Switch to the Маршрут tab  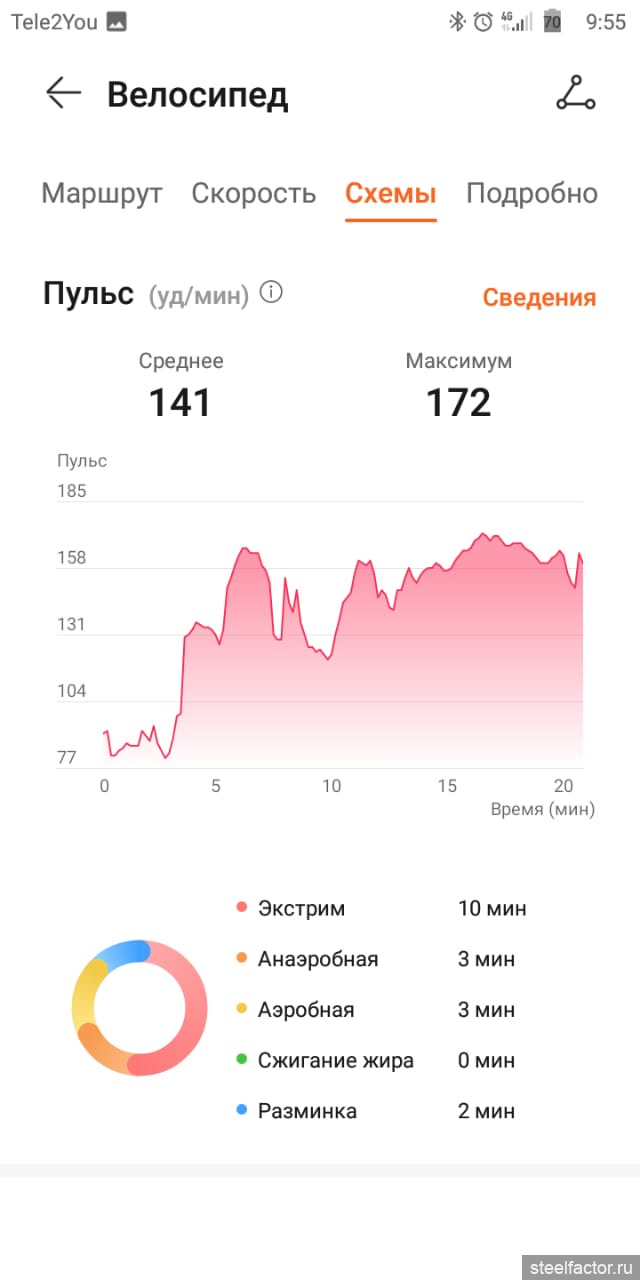coord(101,193)
